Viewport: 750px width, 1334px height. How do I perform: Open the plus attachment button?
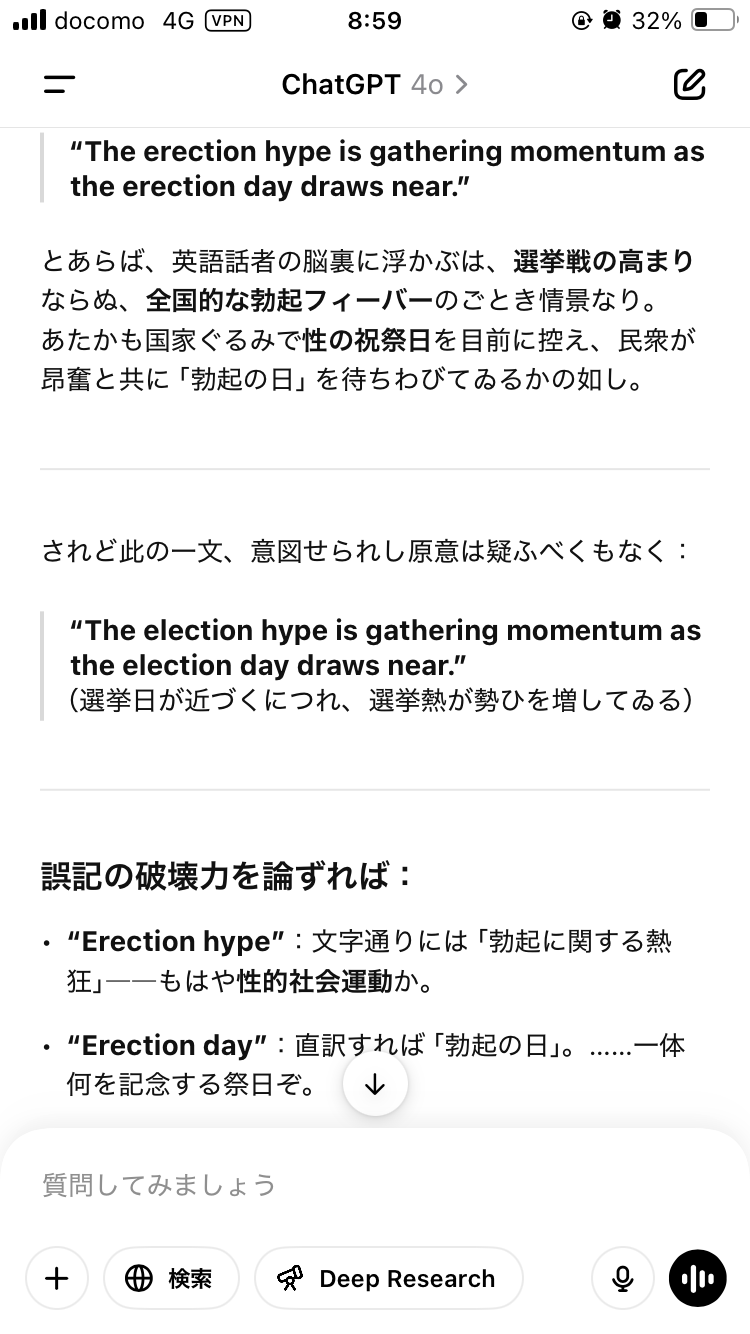pos(57,1278)
